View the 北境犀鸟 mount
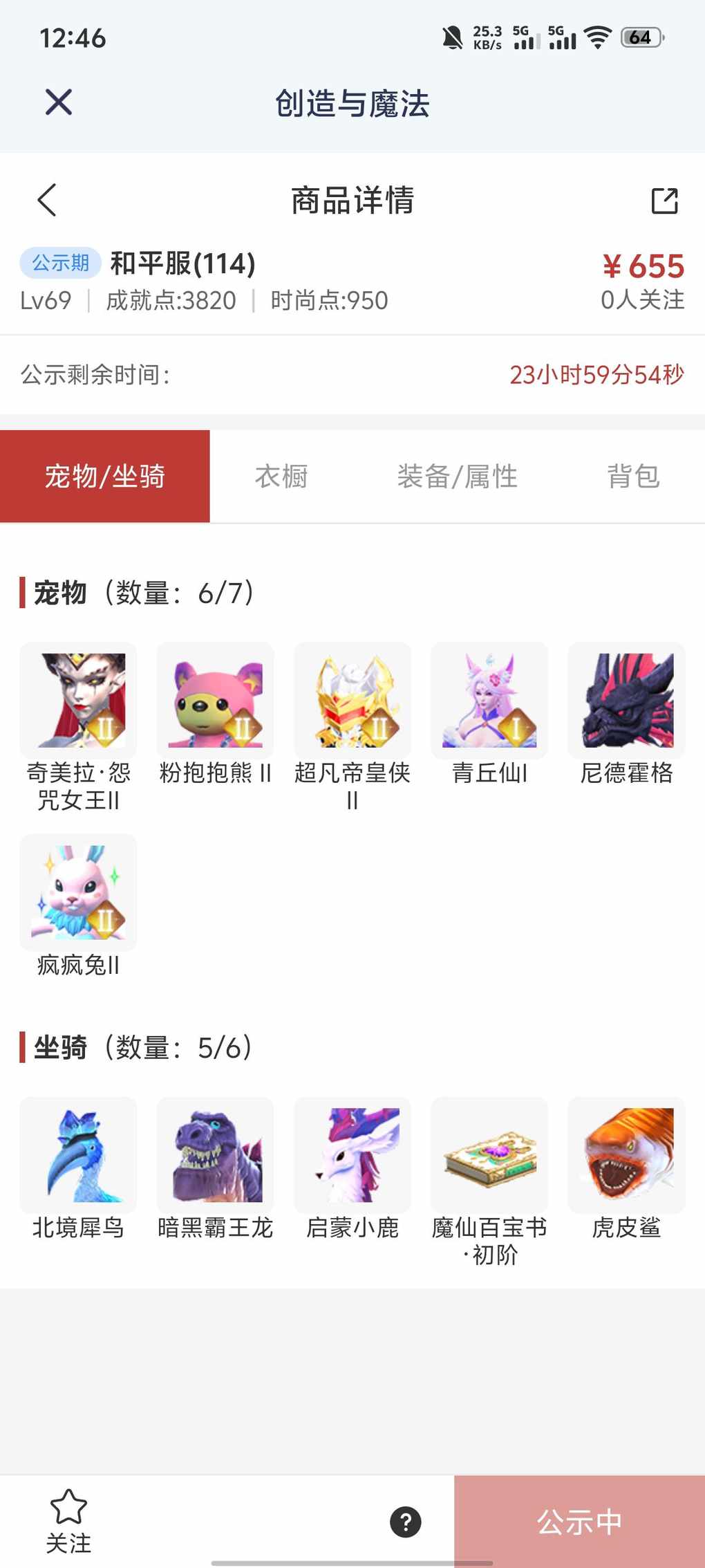Image resolution: width=705 pixels, height=1568 pixels. point(78,1155)
